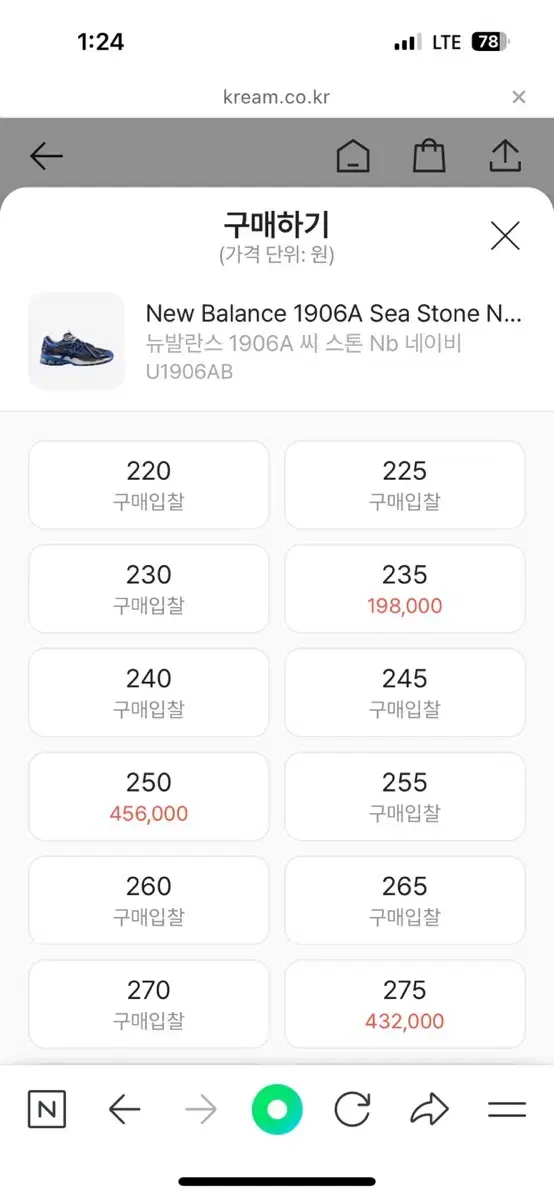554x1200 pixels.
Task: Go back with the browser back arrow
Action: [x=124, y=1110]
